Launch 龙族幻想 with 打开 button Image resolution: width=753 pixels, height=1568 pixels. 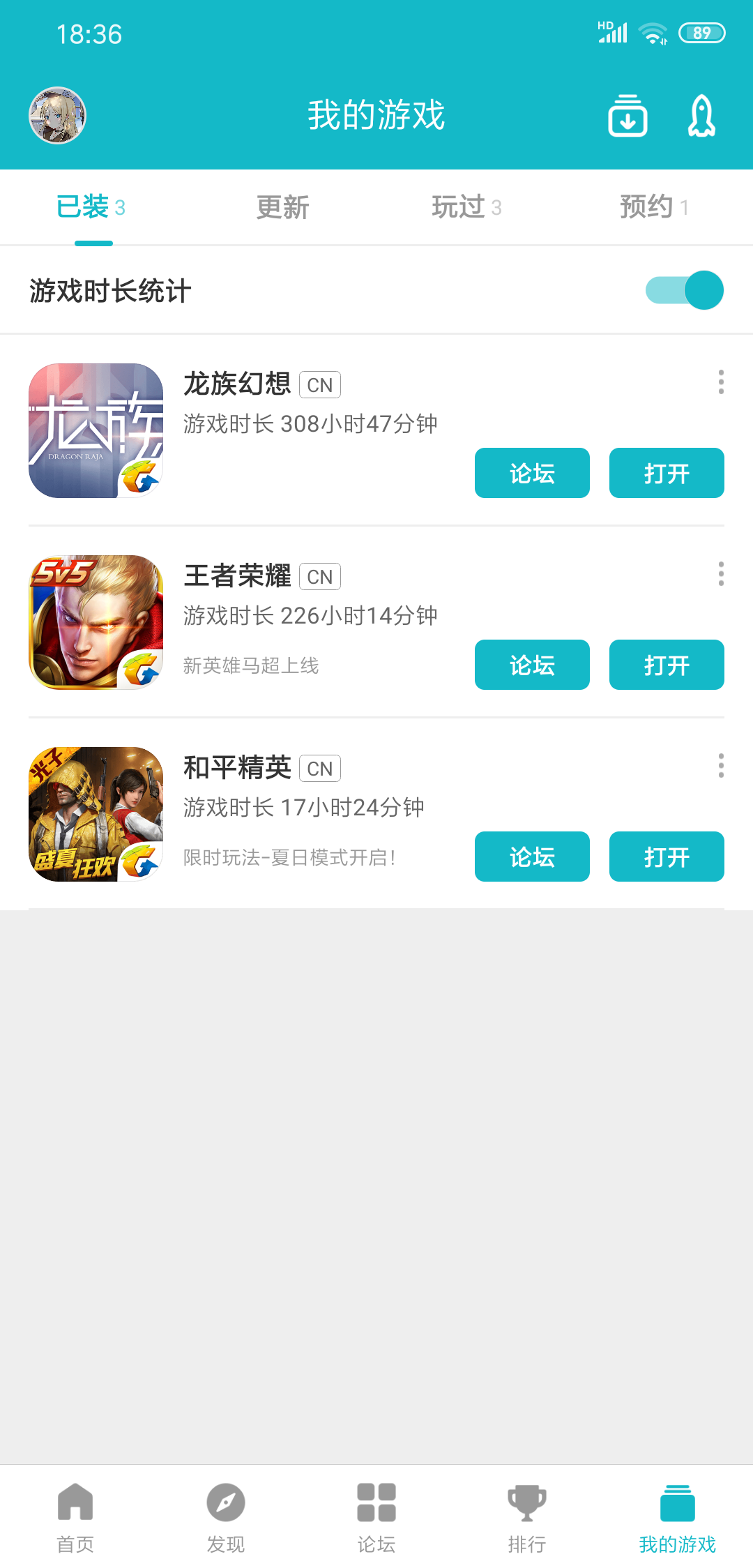pyautogui.click(x=667, y=473)
